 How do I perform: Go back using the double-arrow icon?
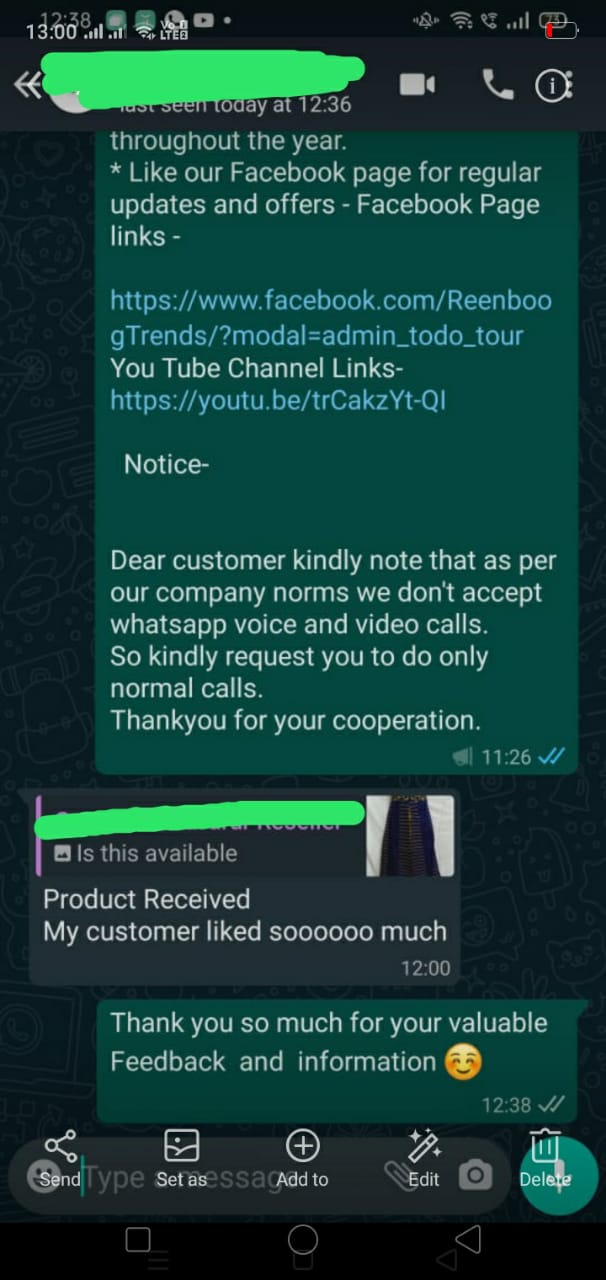(x=27, y=87)
